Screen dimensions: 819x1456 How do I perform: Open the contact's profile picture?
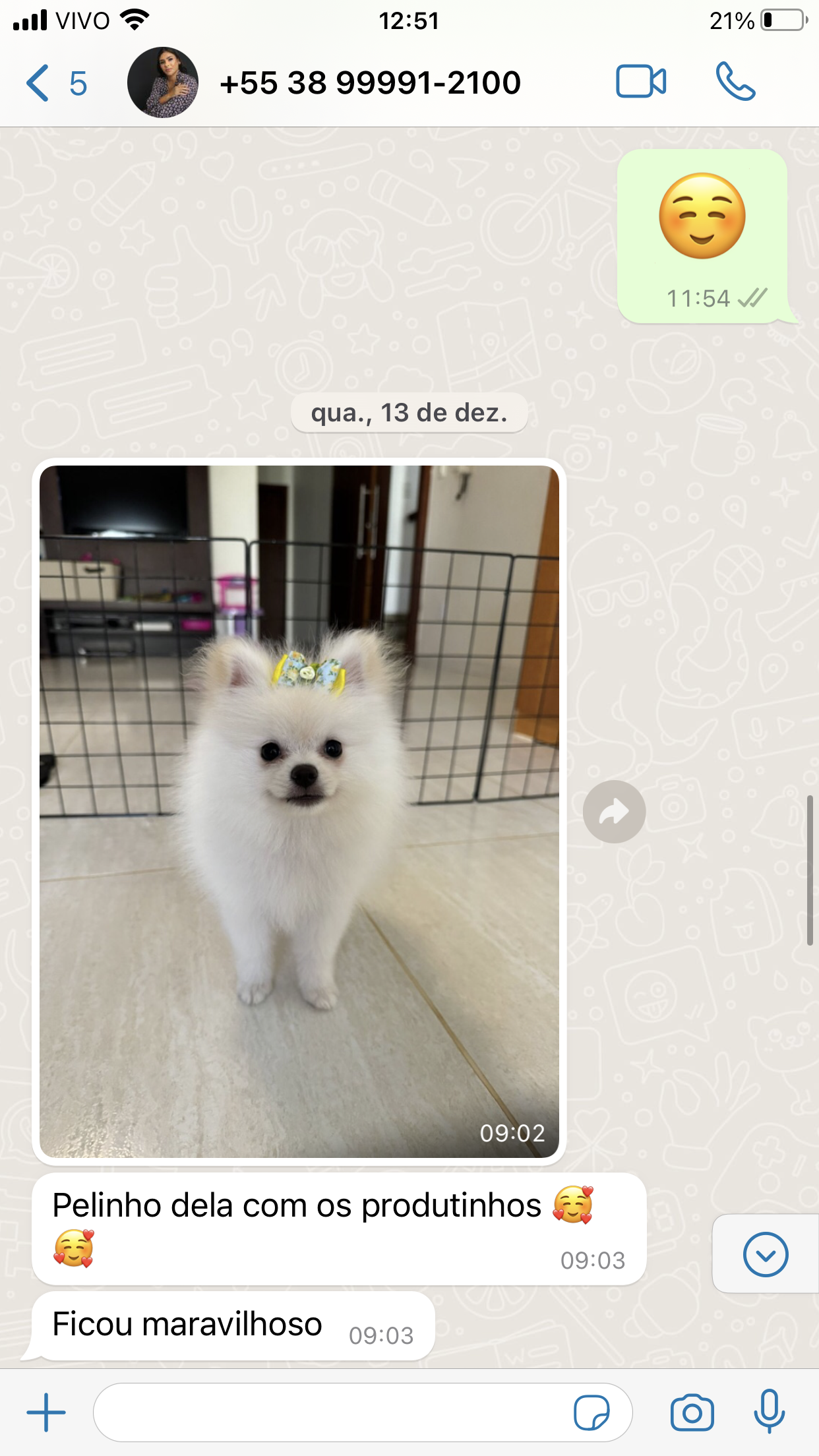[162, 83]
